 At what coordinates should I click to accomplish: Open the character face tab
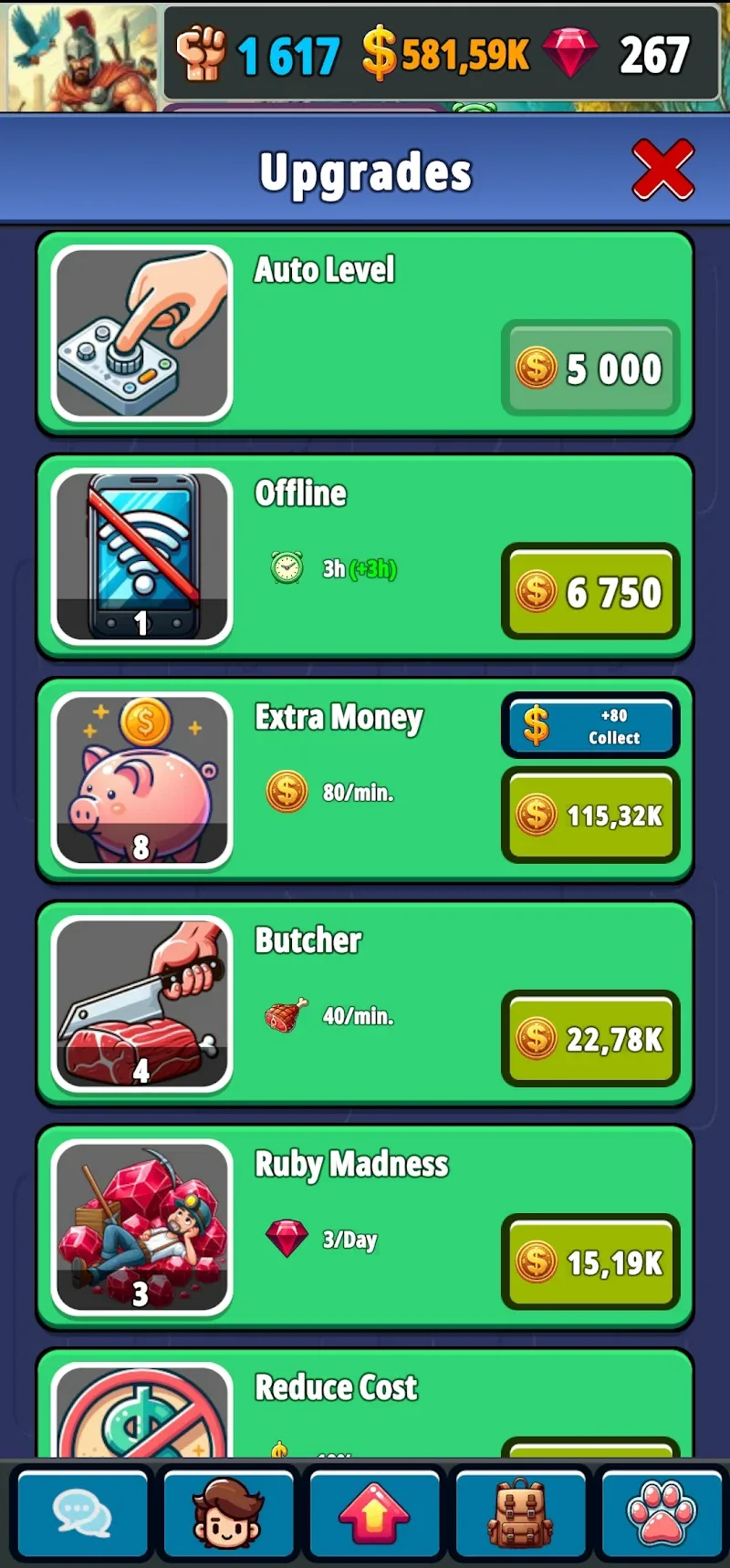click(x=227, y=1514)
